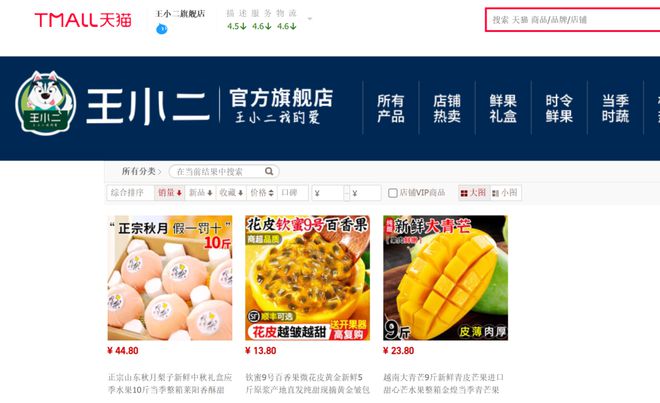Screen dimensions: 660x403
Task: Search within current results using the magnifier
Action: 269,171
